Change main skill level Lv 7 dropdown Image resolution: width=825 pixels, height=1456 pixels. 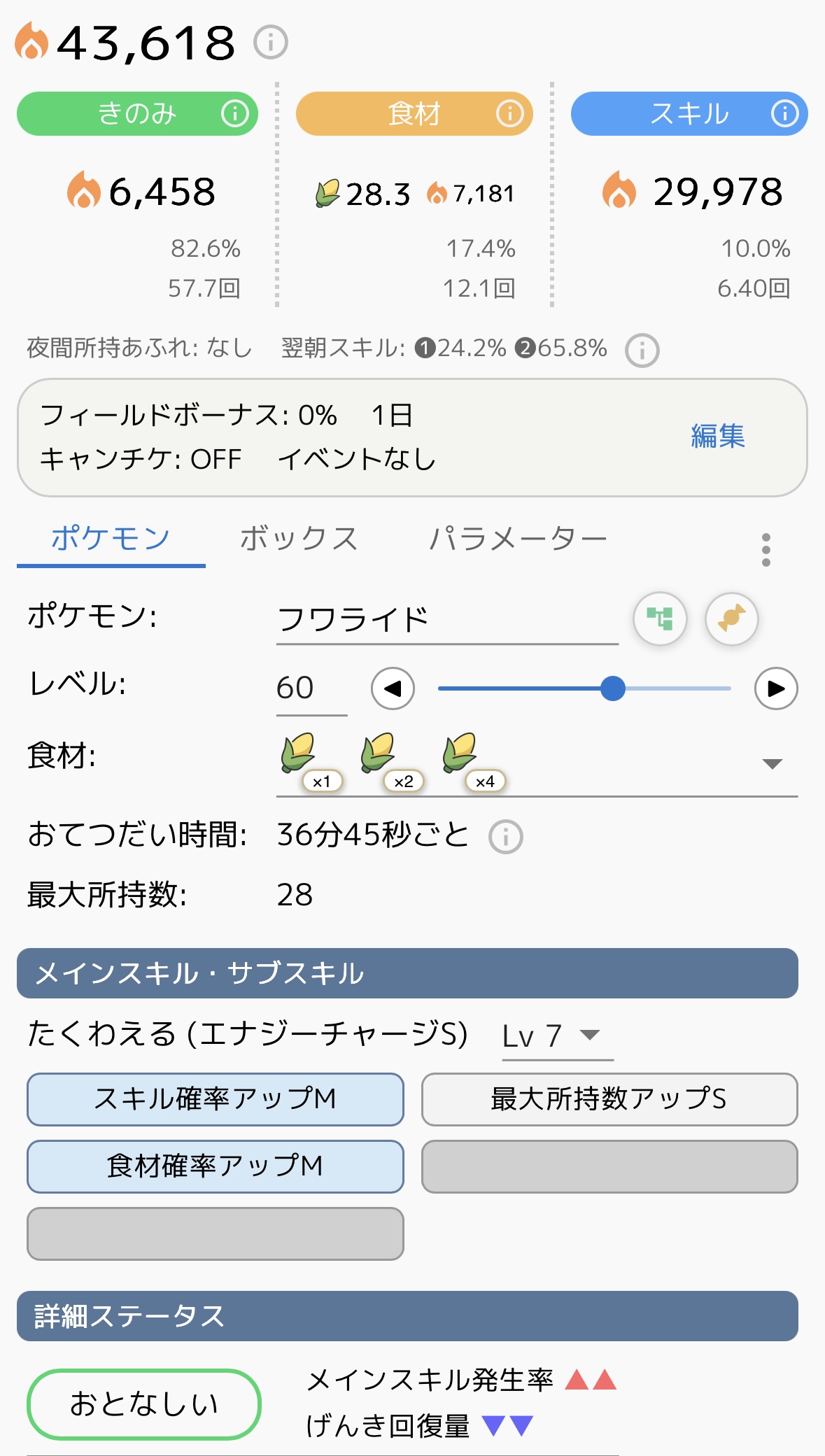558,1036
